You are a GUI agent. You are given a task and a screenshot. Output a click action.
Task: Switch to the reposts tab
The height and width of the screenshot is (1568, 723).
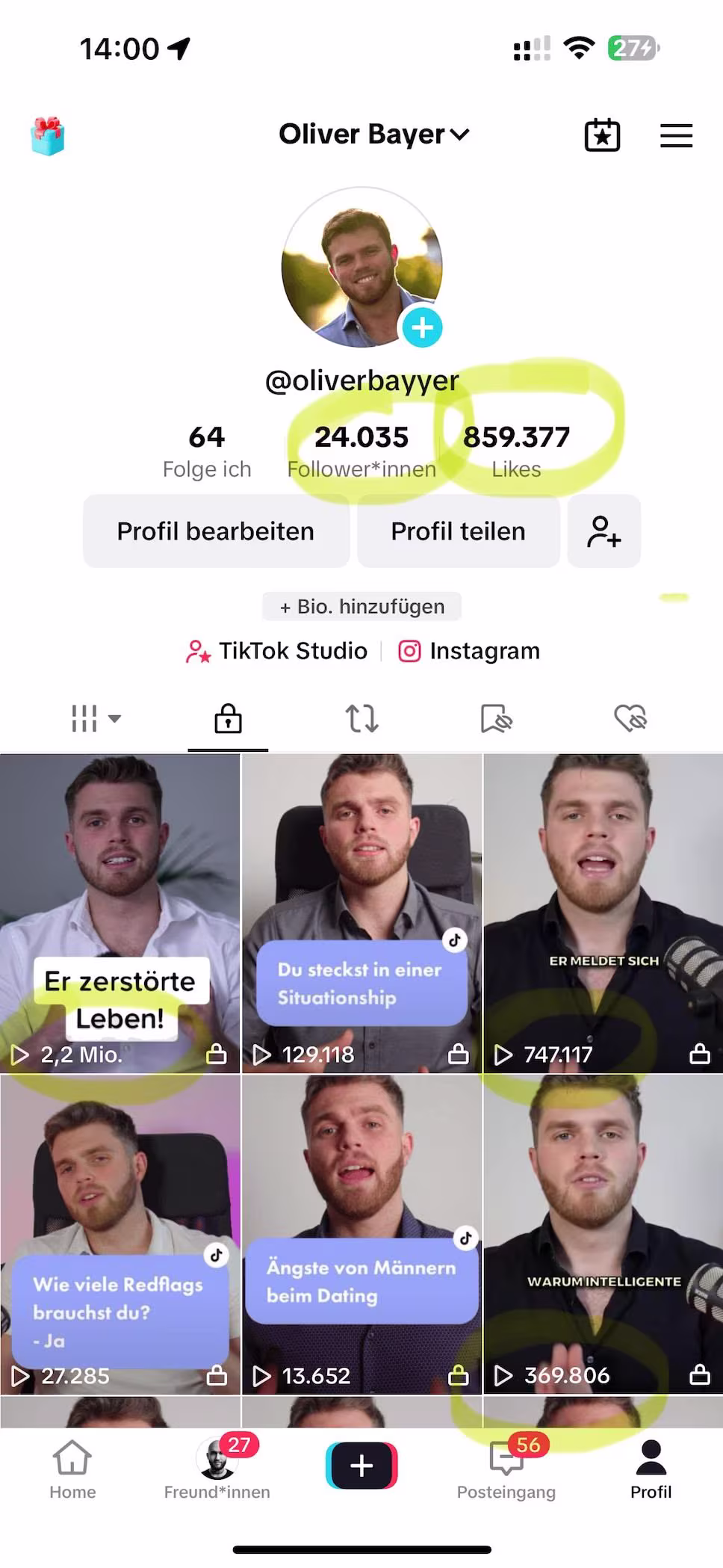coord(362,719)
